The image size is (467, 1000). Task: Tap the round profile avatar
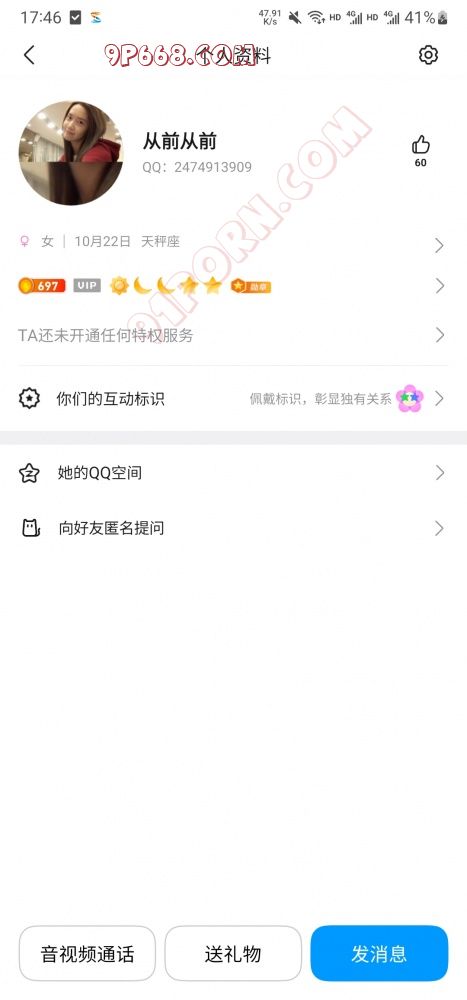click(71, 153)
